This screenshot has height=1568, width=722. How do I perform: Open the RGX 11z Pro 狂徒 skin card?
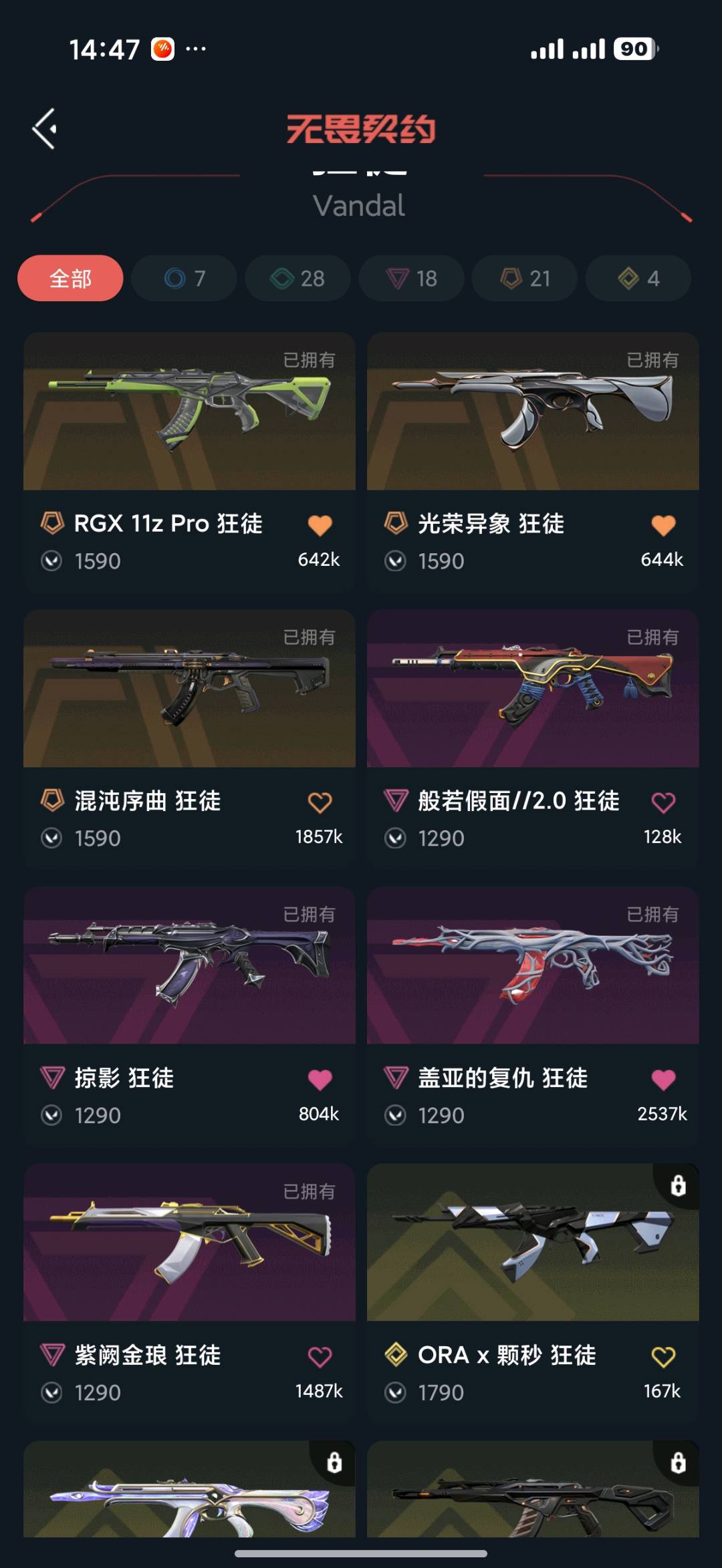click(189, 412)
